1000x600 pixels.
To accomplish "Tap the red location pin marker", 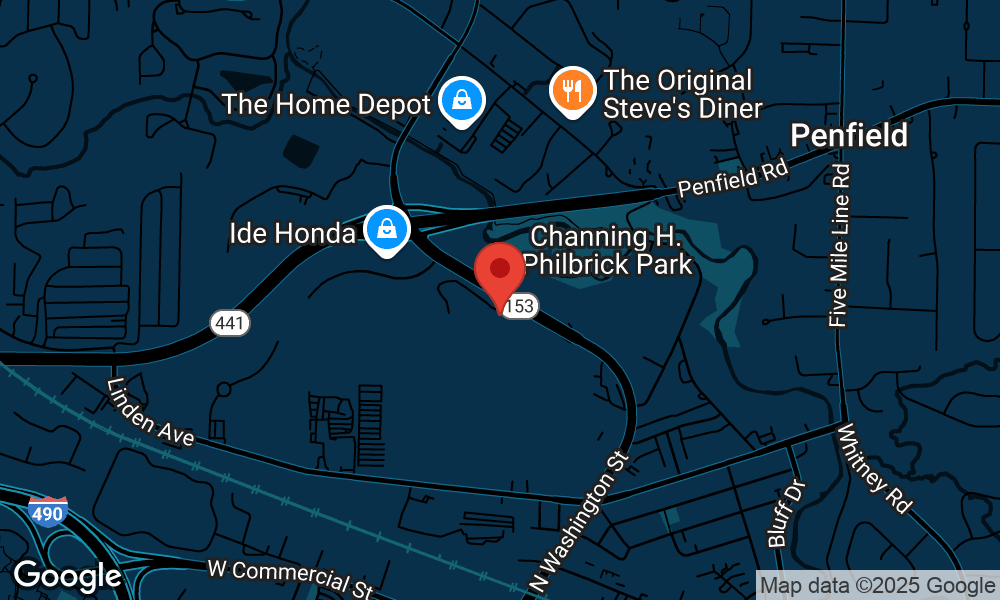I will click(499, 272).
